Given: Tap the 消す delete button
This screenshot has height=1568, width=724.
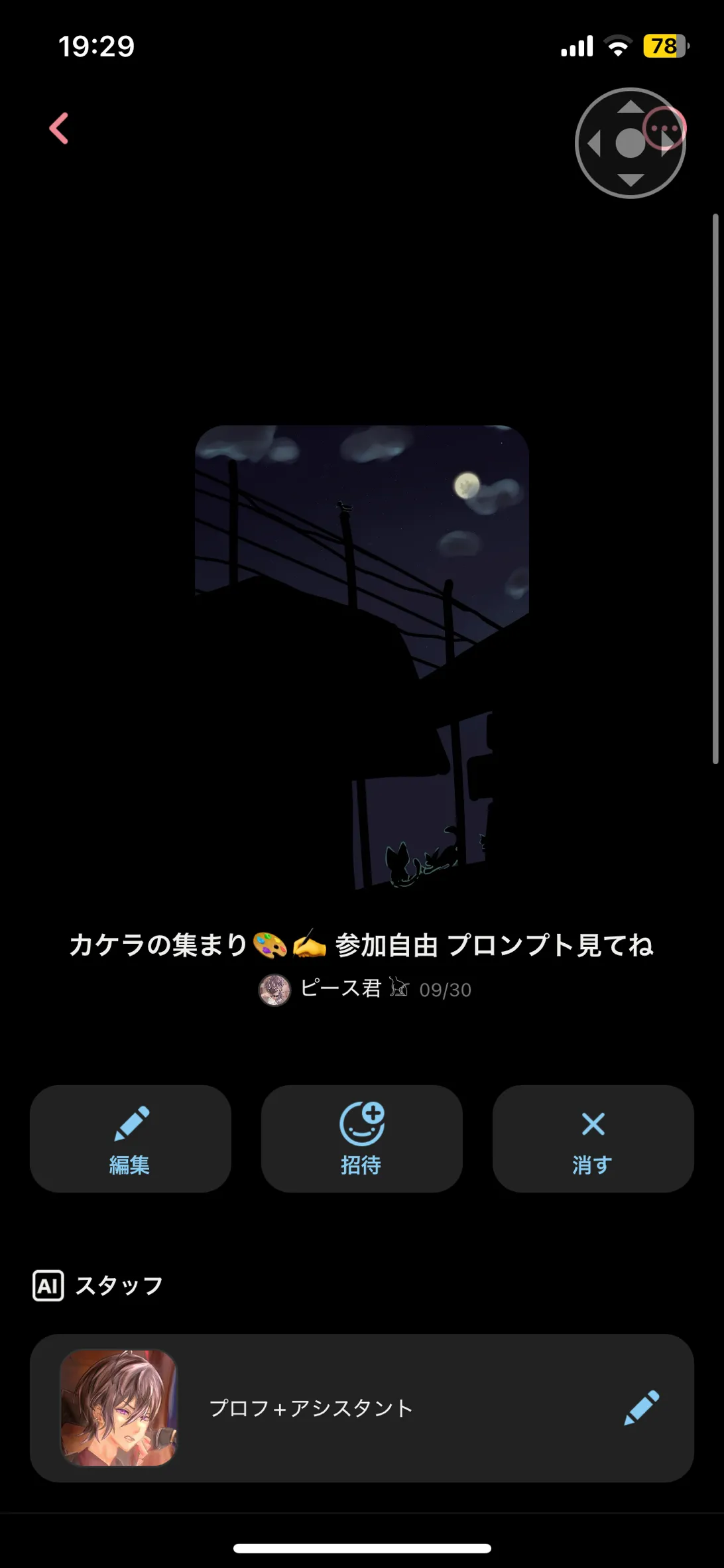Looking at the screenshot, I should pos(593,1138).
